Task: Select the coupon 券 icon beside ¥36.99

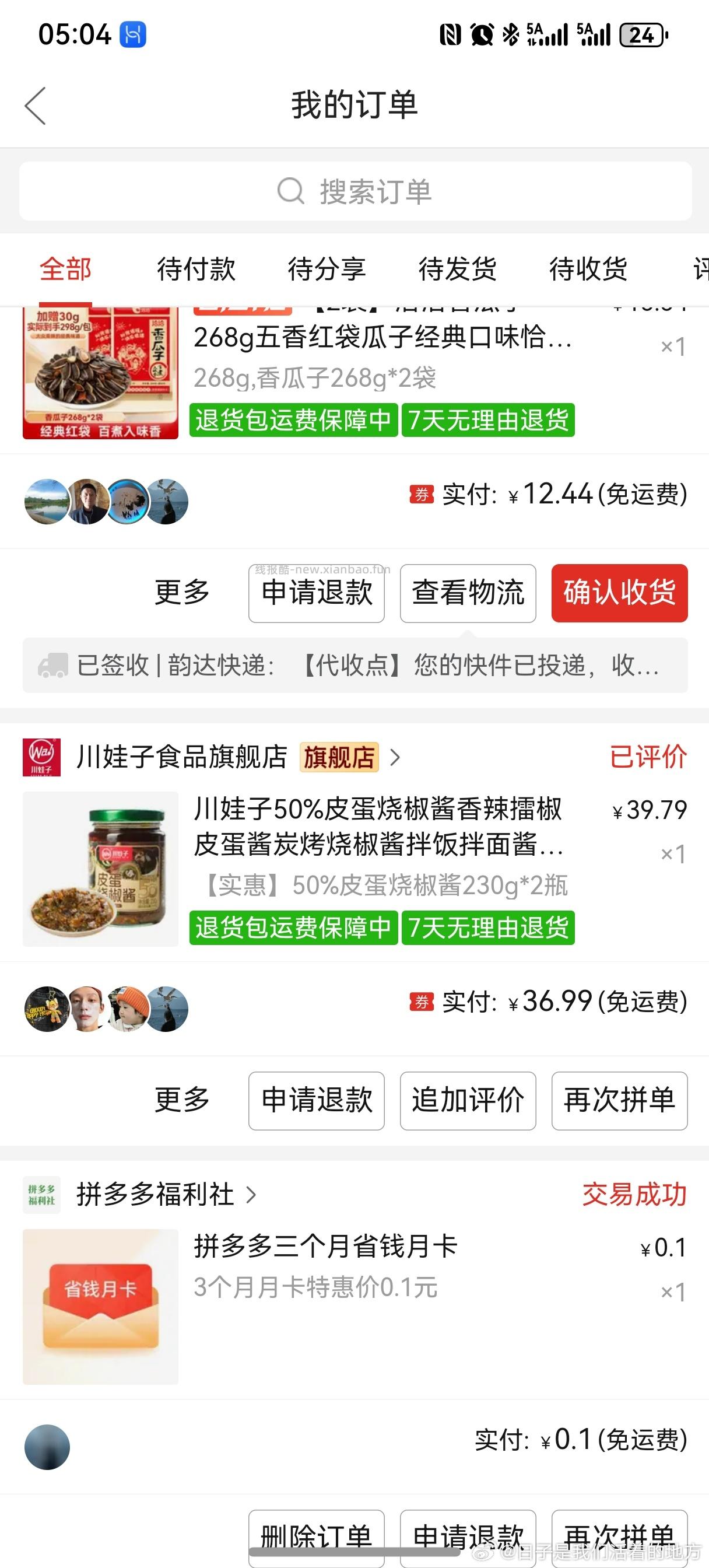Action: click(421, 1003)
